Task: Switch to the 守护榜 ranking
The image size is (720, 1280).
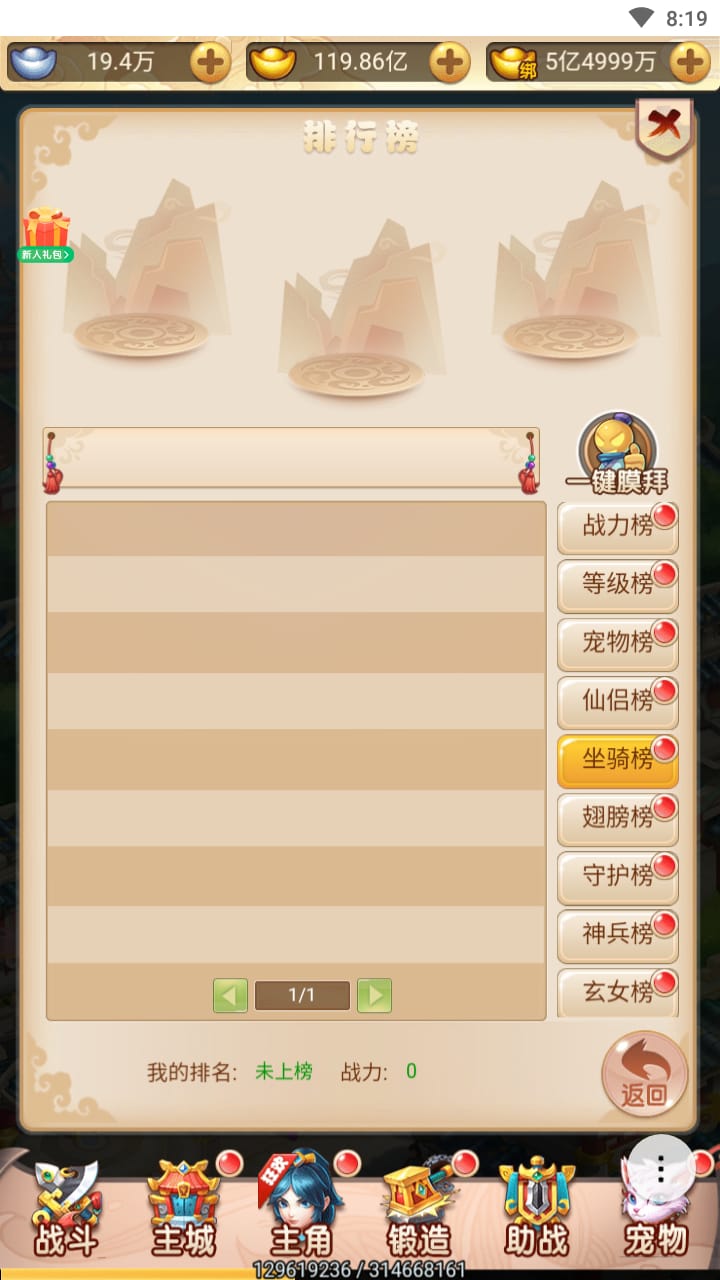Action: (617, 876)
